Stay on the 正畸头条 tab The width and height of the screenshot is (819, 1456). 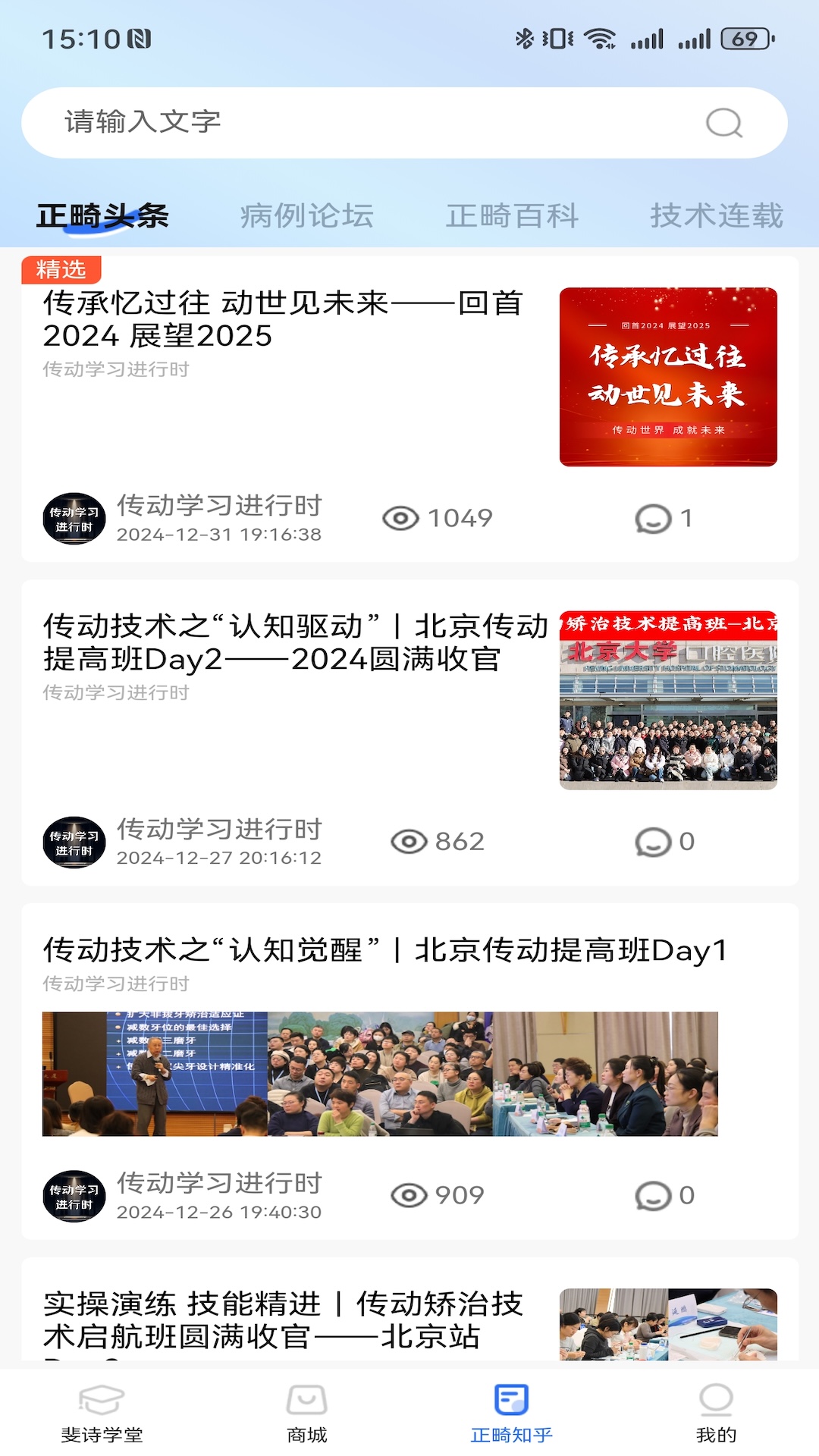pos(102,215)
